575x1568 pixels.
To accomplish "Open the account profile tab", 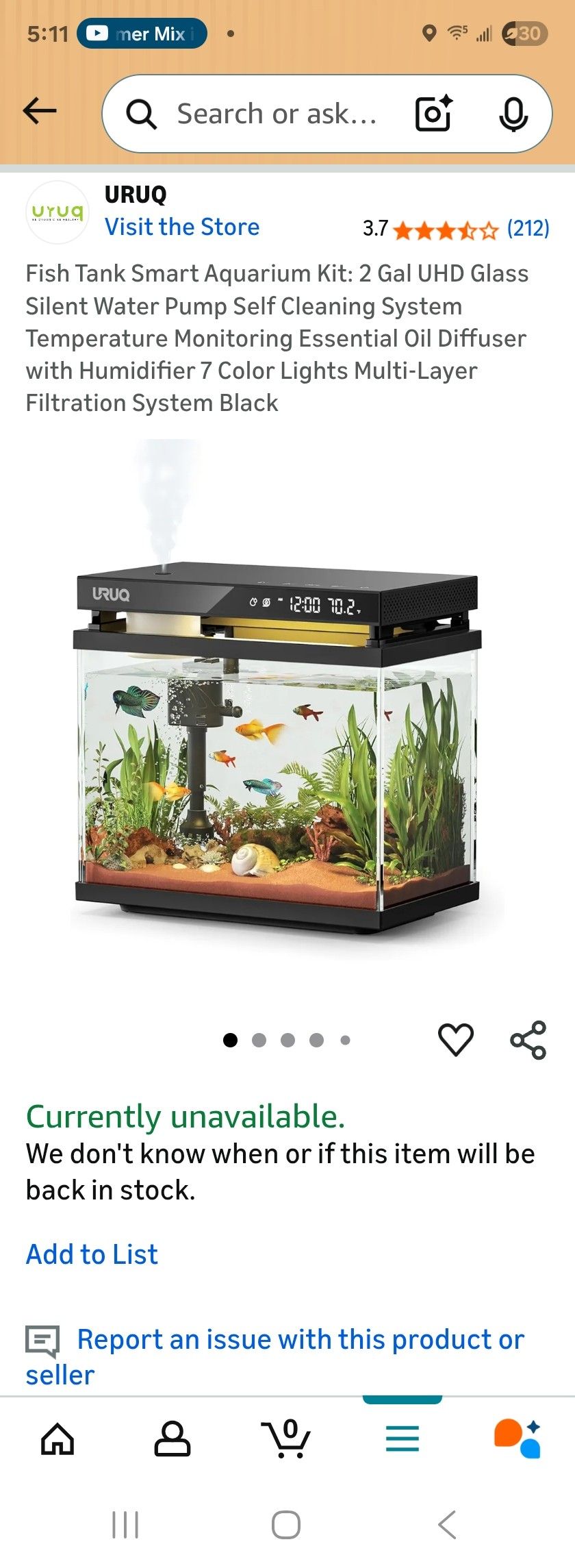I will click(172, 1438).
